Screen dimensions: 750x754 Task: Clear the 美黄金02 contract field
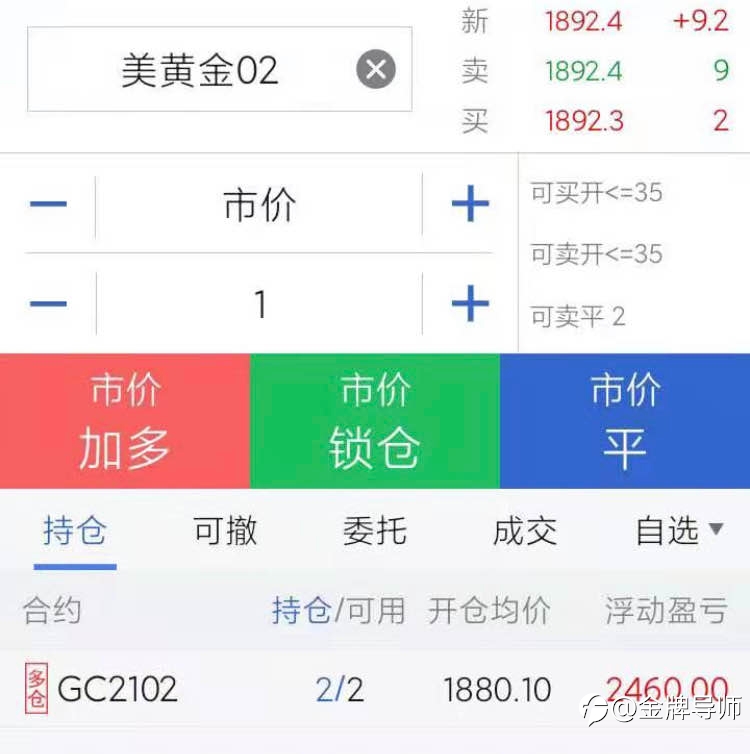[x=376, y=69]
